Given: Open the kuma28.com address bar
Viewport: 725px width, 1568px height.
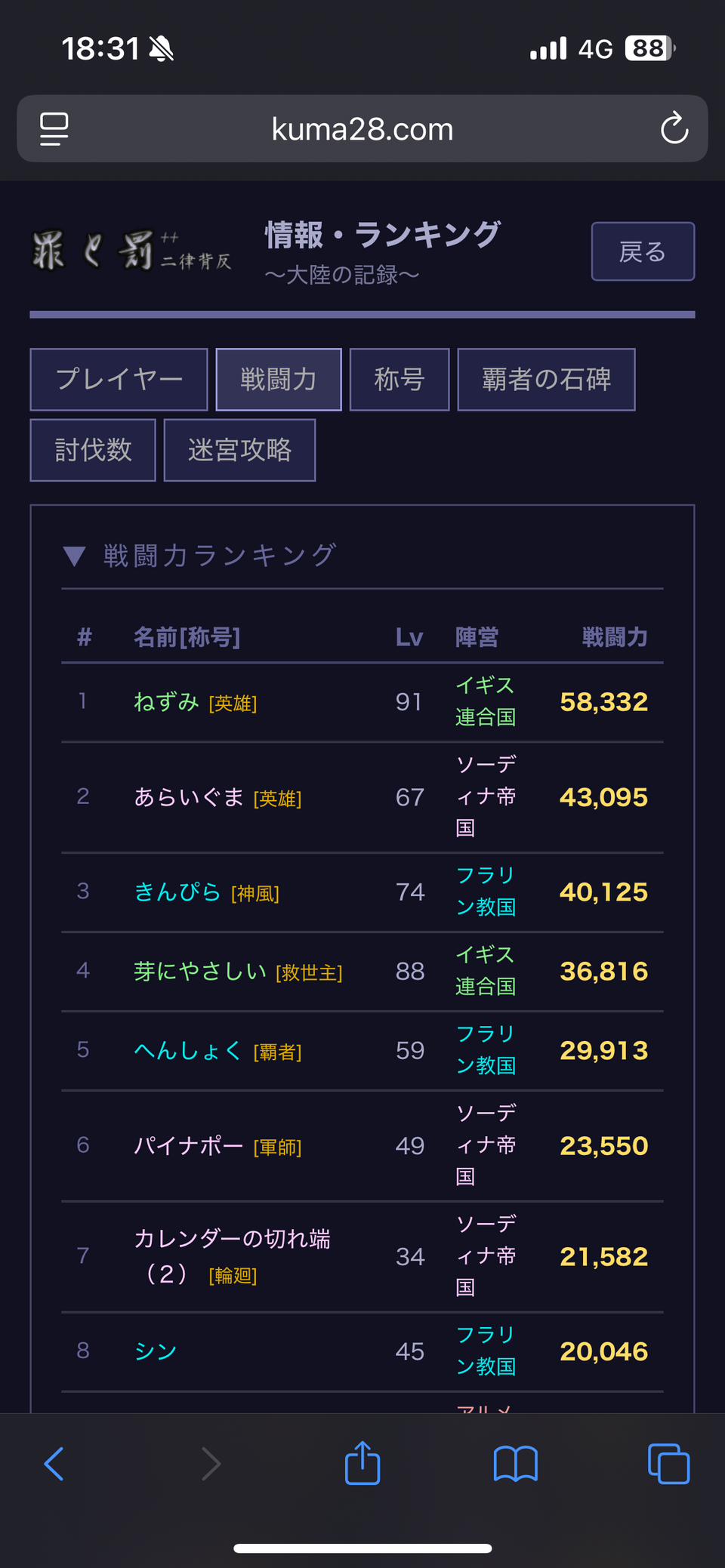Looking at the screenshot, I should (362, 129).
